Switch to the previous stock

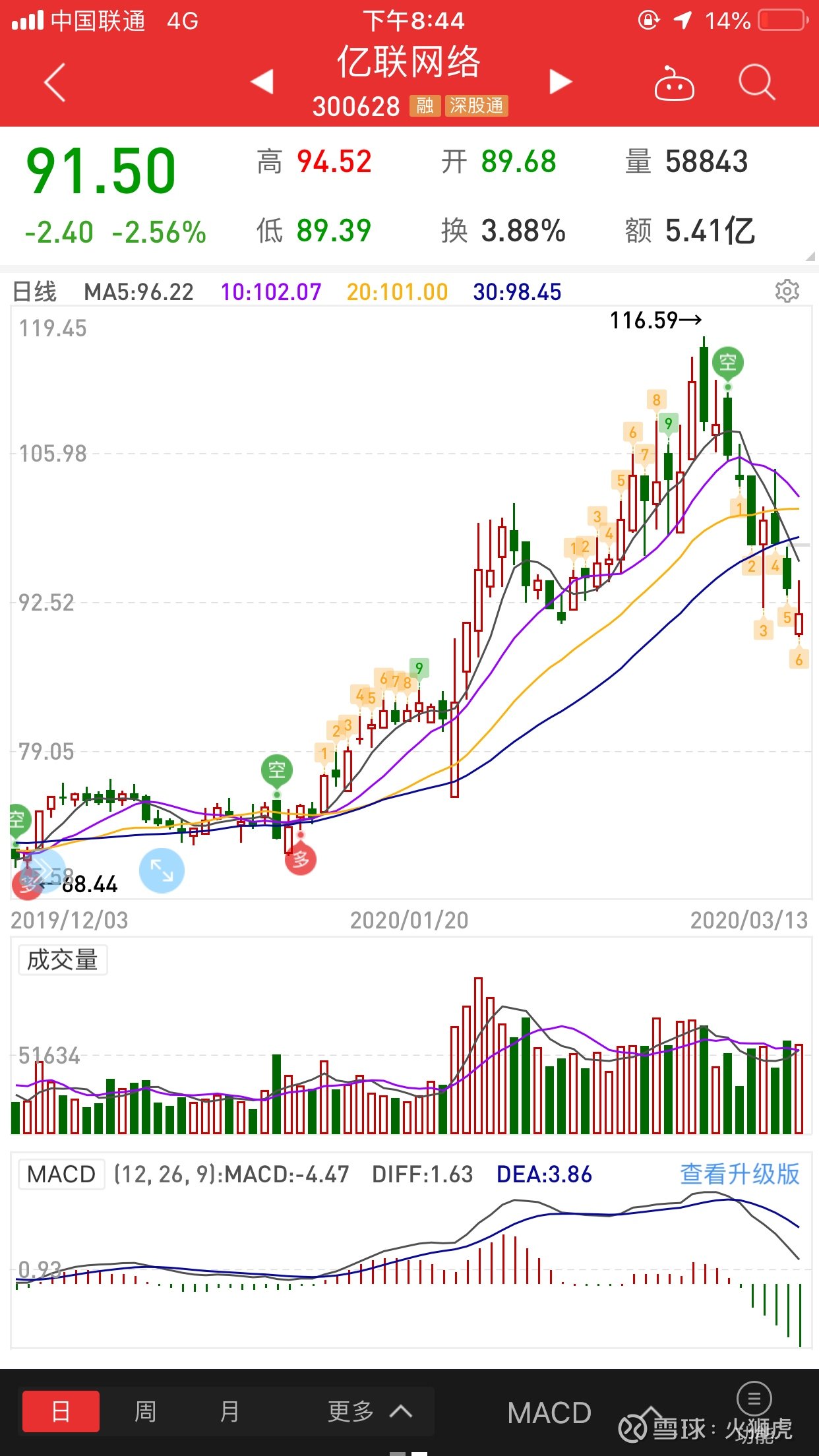point(262,82)
